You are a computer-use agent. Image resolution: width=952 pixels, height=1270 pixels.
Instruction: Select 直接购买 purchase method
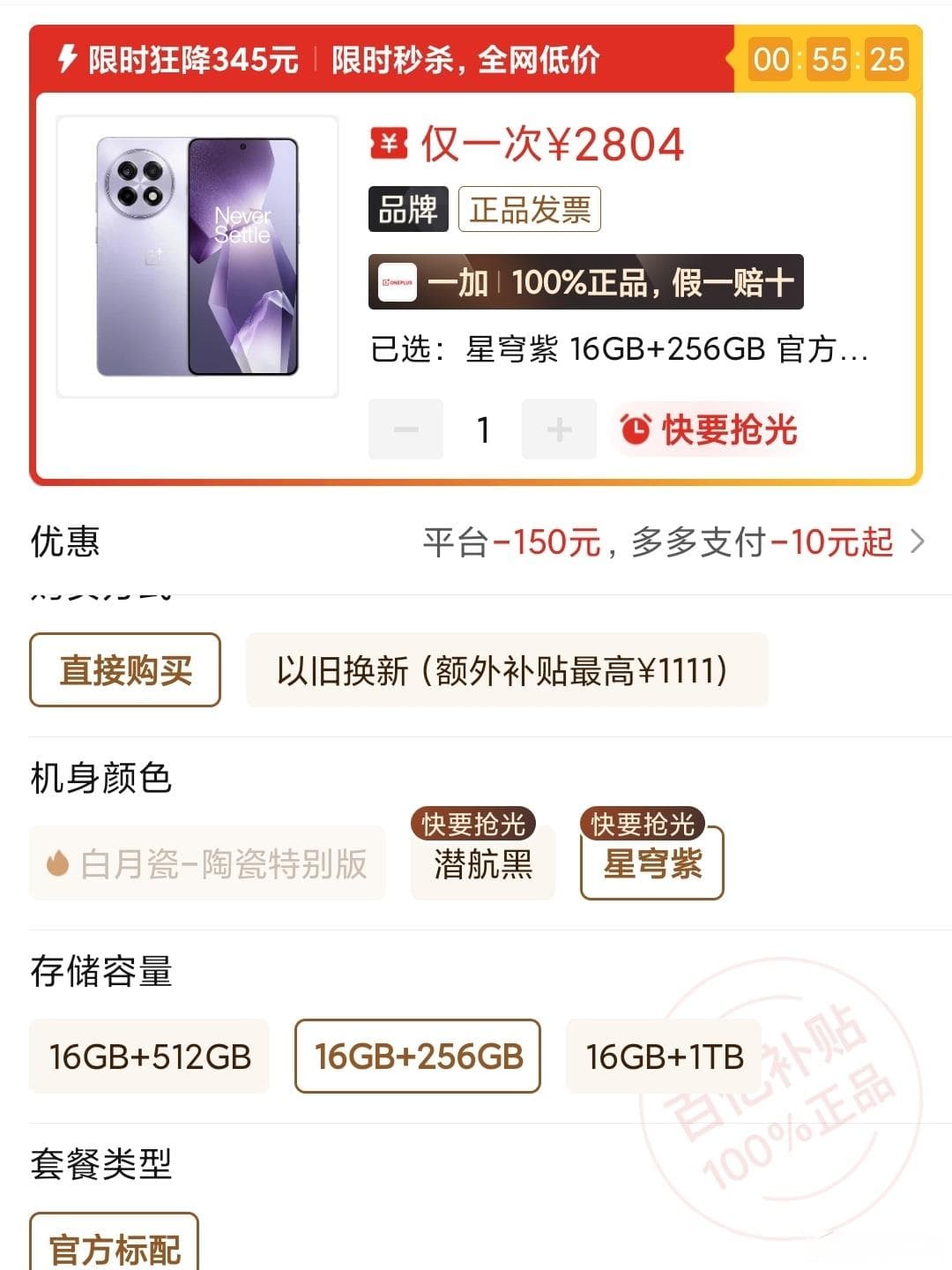click(125, 670)
